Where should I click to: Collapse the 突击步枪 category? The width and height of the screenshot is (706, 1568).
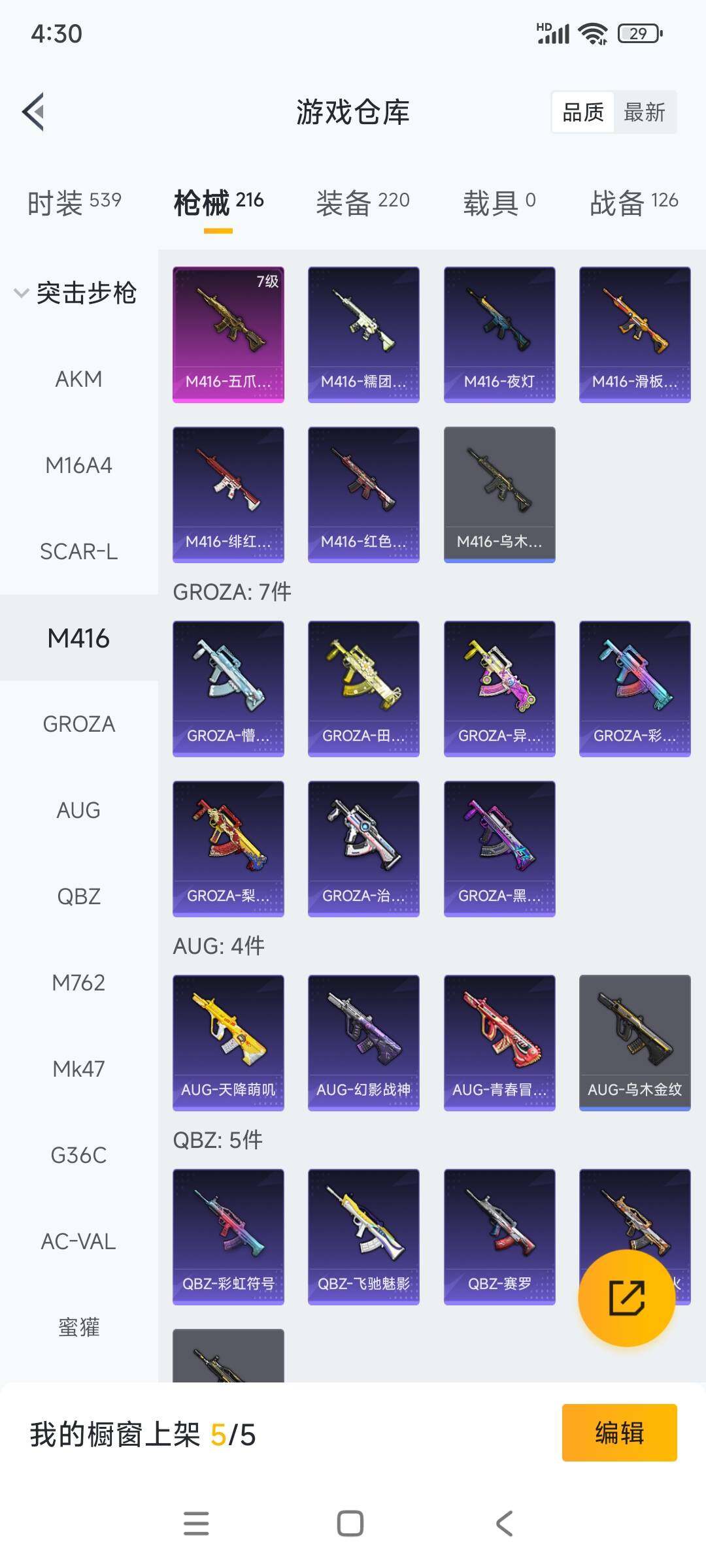coord(76,293)
